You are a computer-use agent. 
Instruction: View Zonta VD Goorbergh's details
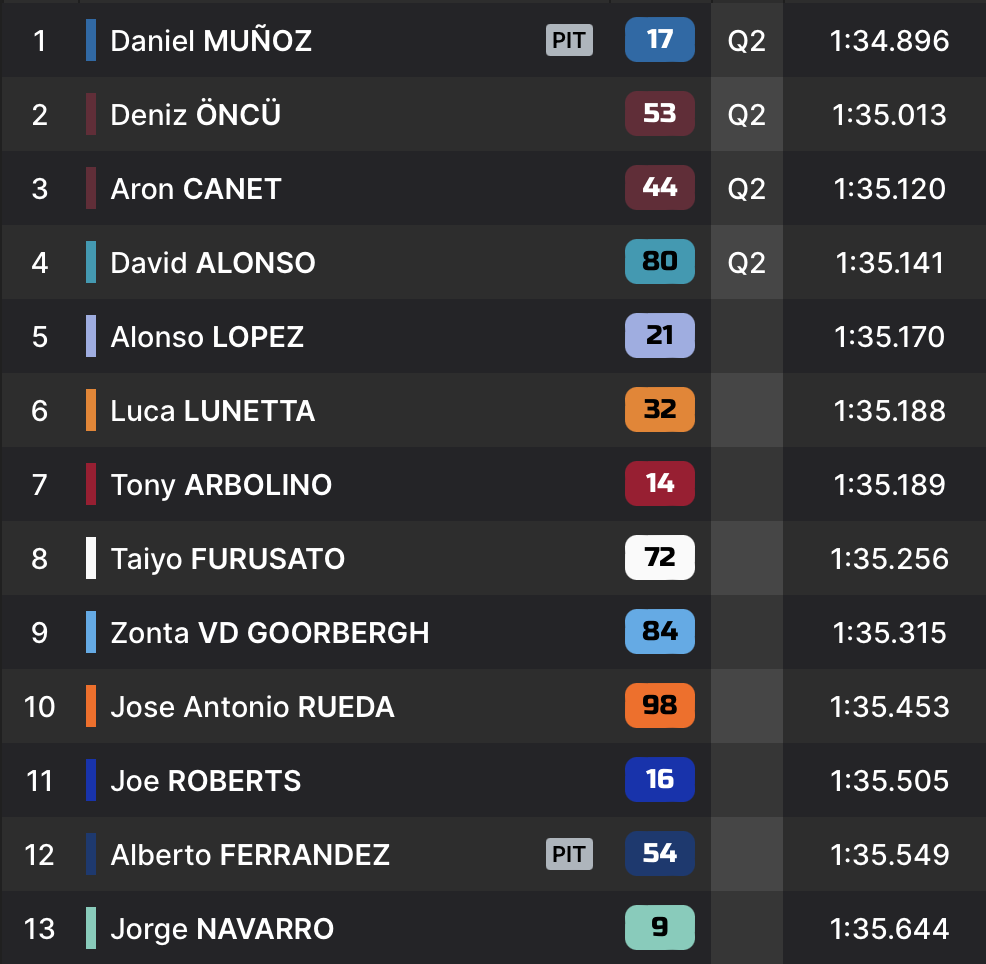[270, 633]
